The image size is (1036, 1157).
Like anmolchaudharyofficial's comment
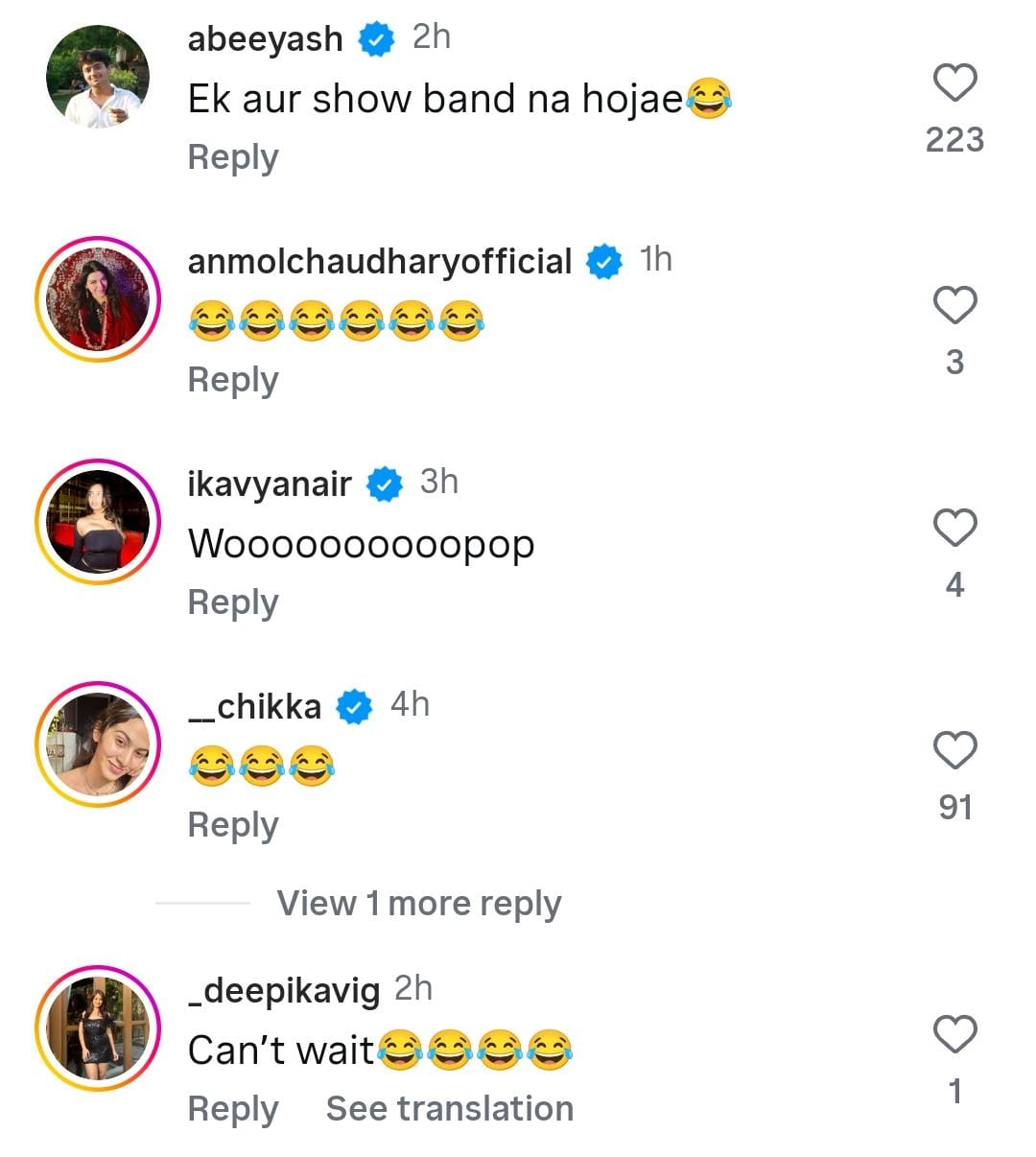[954, 306]
